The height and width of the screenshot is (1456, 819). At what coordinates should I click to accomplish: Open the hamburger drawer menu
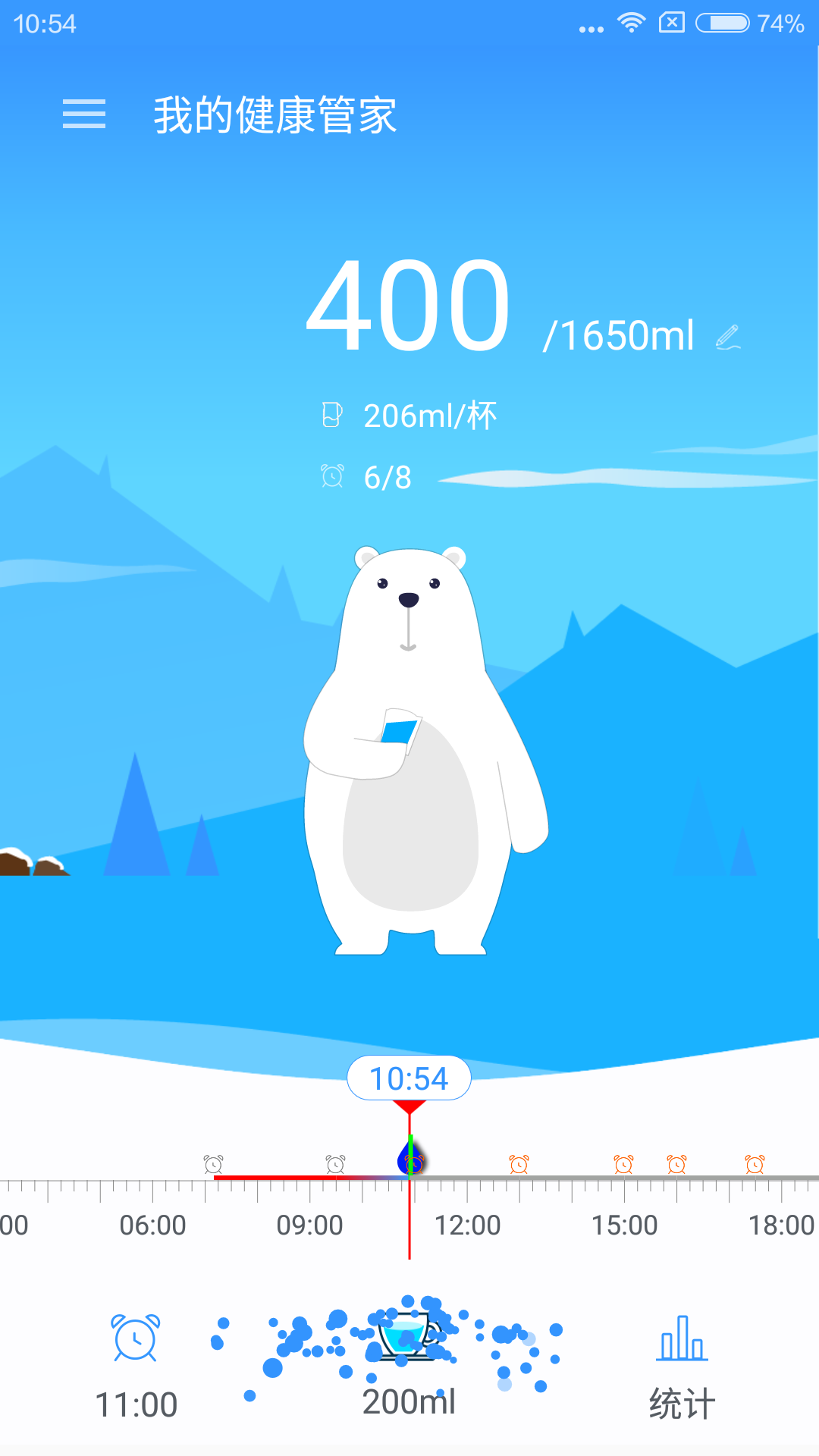point(83,115)
